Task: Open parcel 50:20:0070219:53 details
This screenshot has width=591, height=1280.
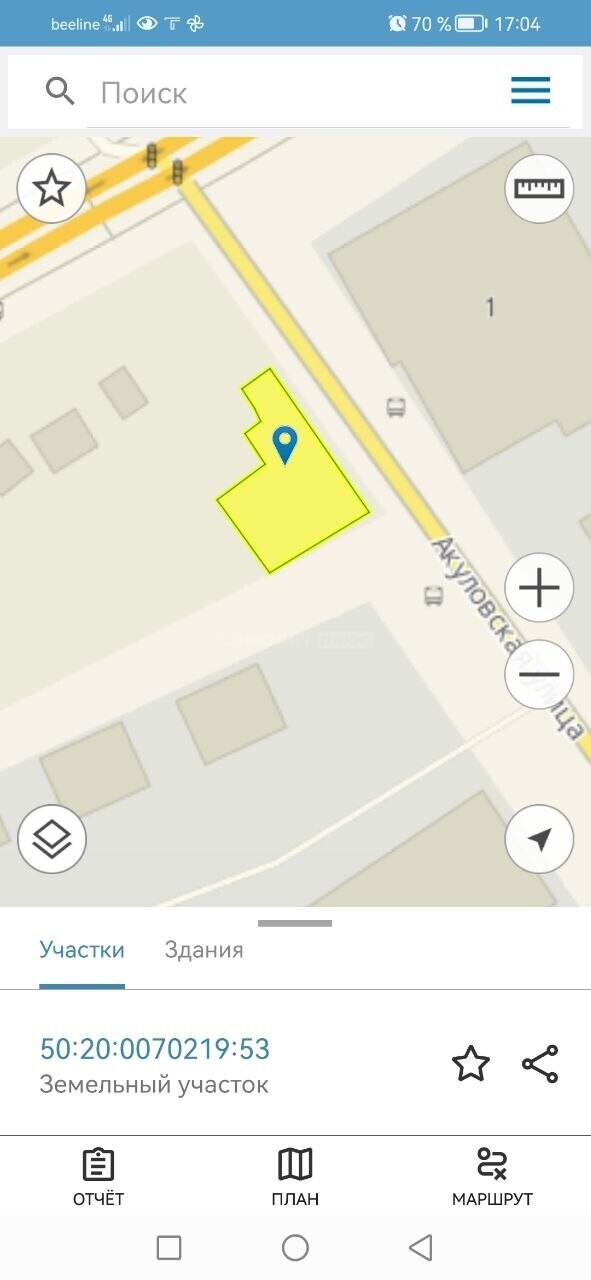Action: [155, 1049]
